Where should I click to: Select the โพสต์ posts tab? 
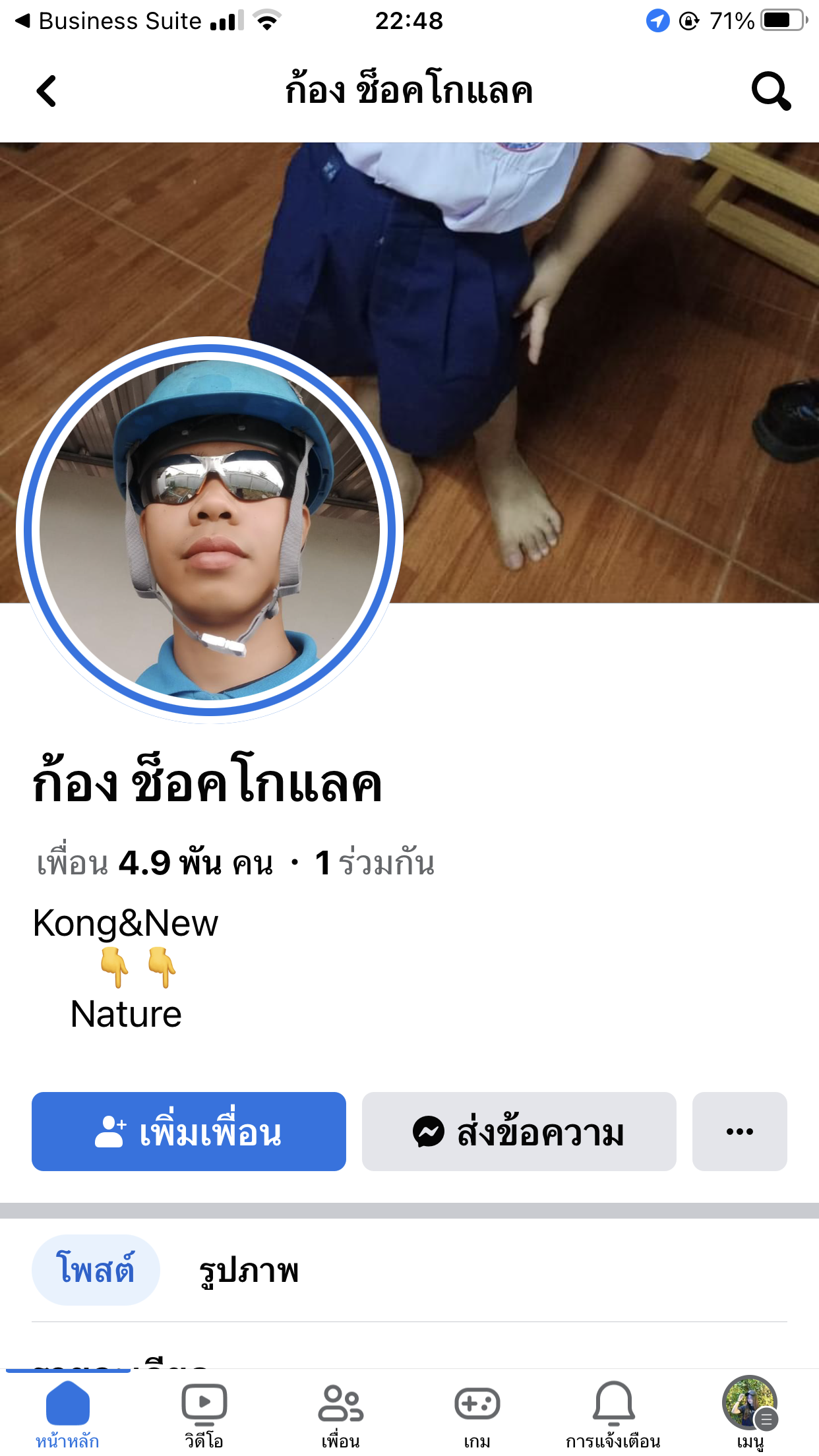coord(96,1269)
